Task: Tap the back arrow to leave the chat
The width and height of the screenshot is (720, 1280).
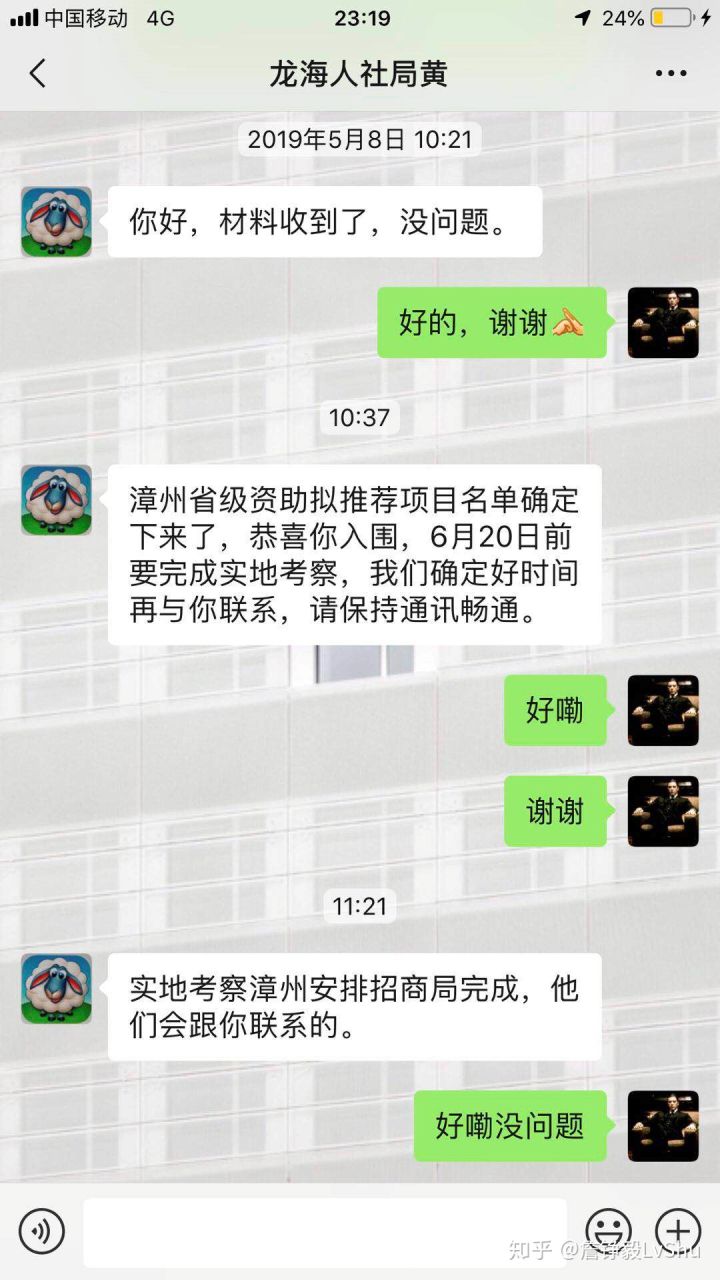Action: 38,72
